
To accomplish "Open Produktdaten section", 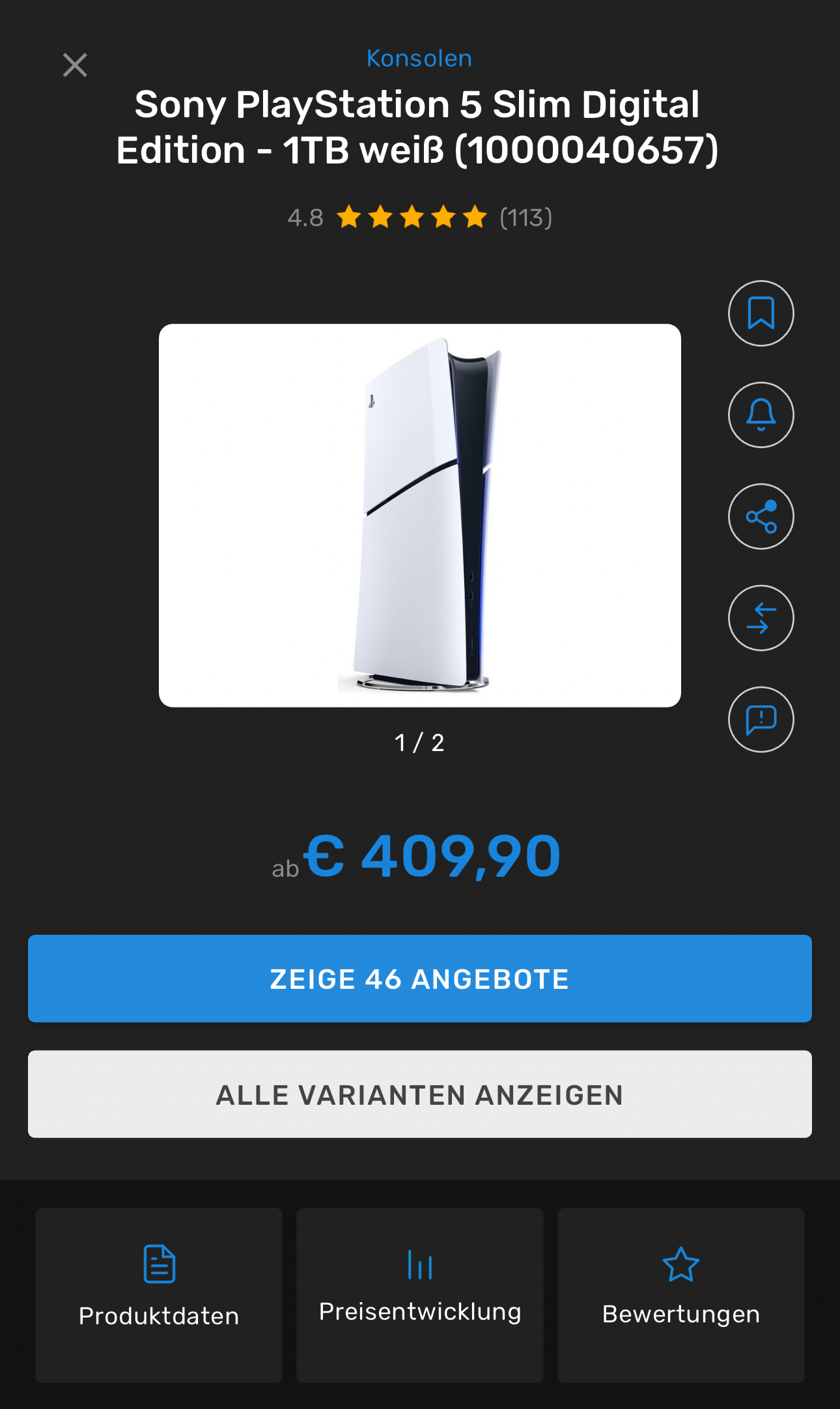I will click(159, 1295).
